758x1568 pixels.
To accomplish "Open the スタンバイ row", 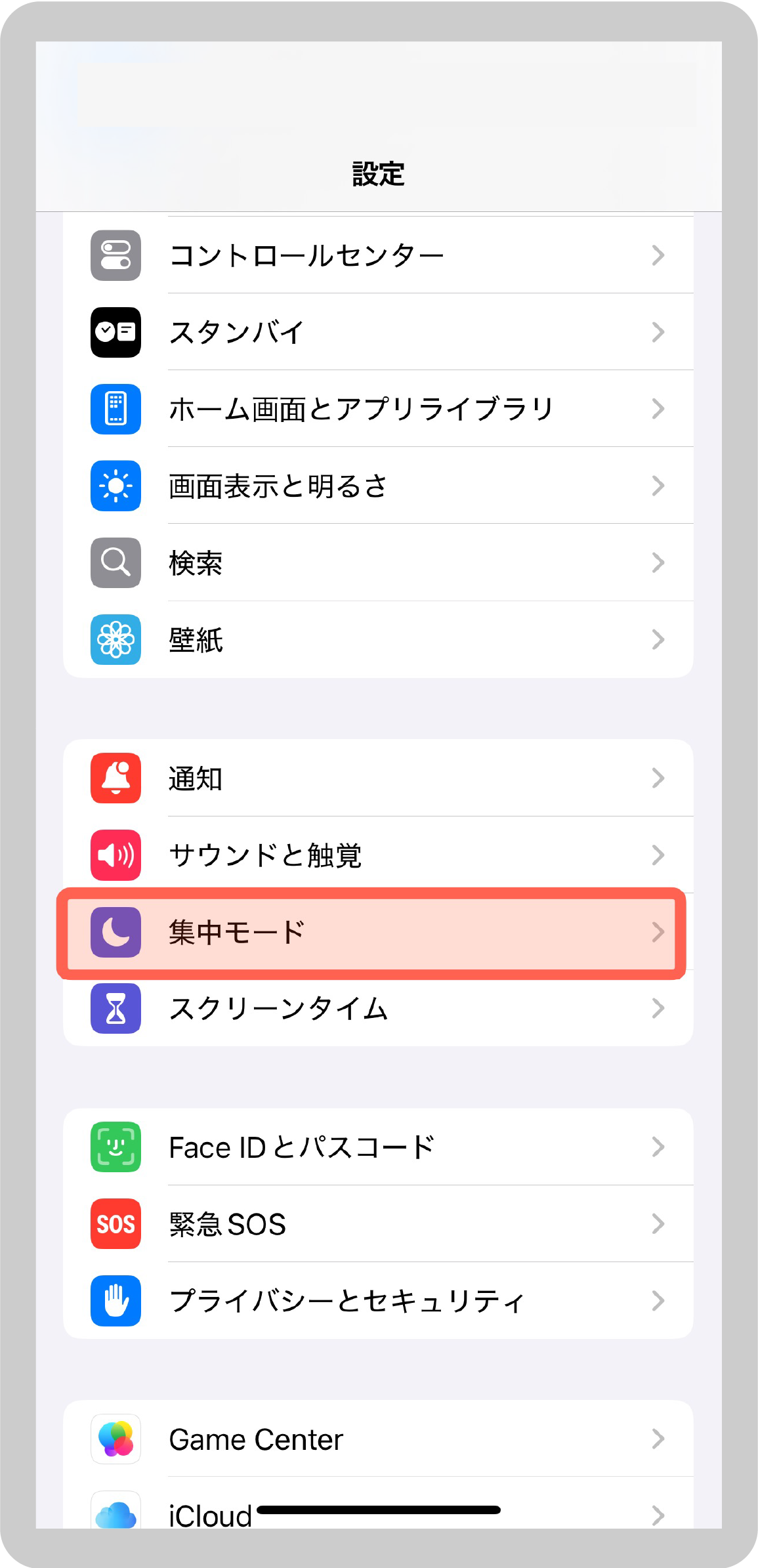I will pyautogui.click(x=378, y=332).
